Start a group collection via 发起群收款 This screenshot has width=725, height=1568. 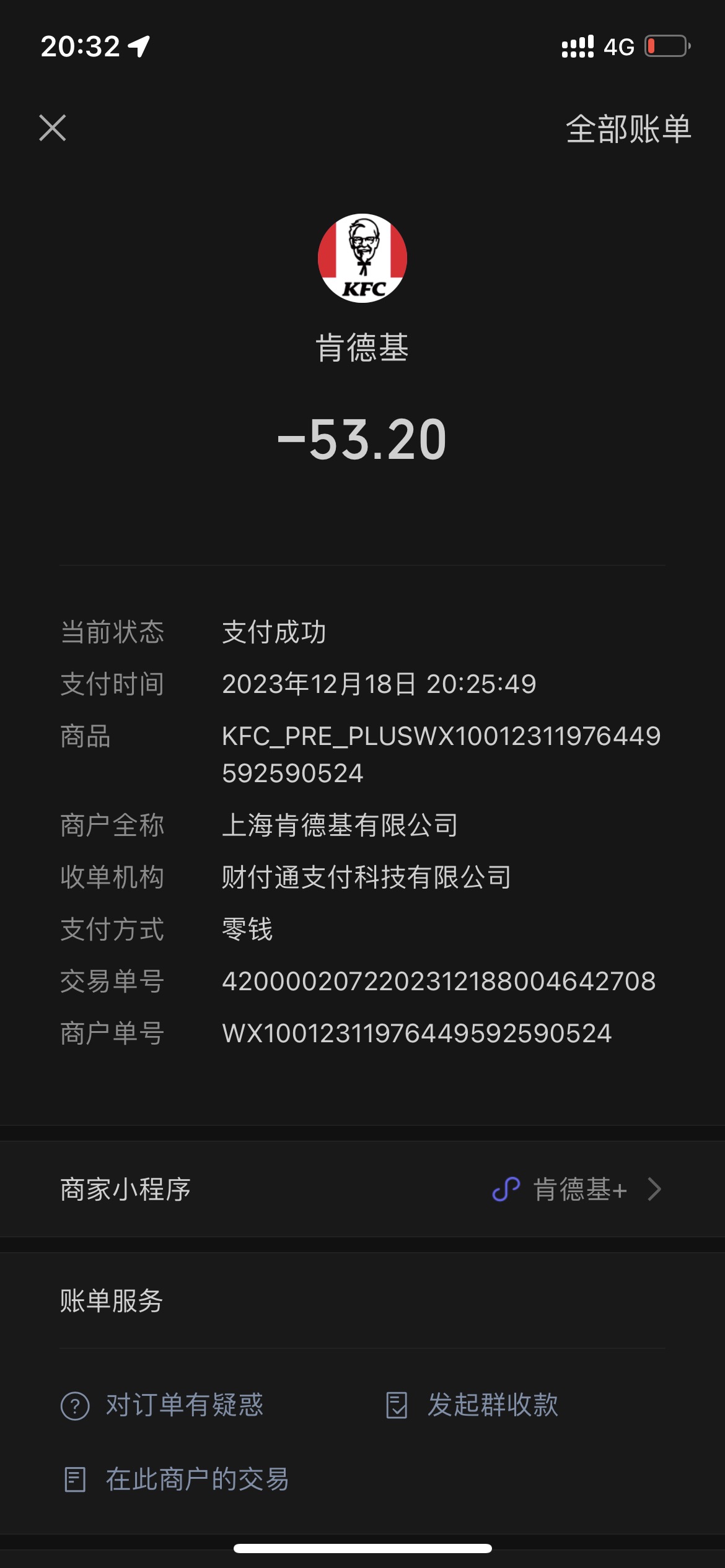click(x=472, y=1405)
